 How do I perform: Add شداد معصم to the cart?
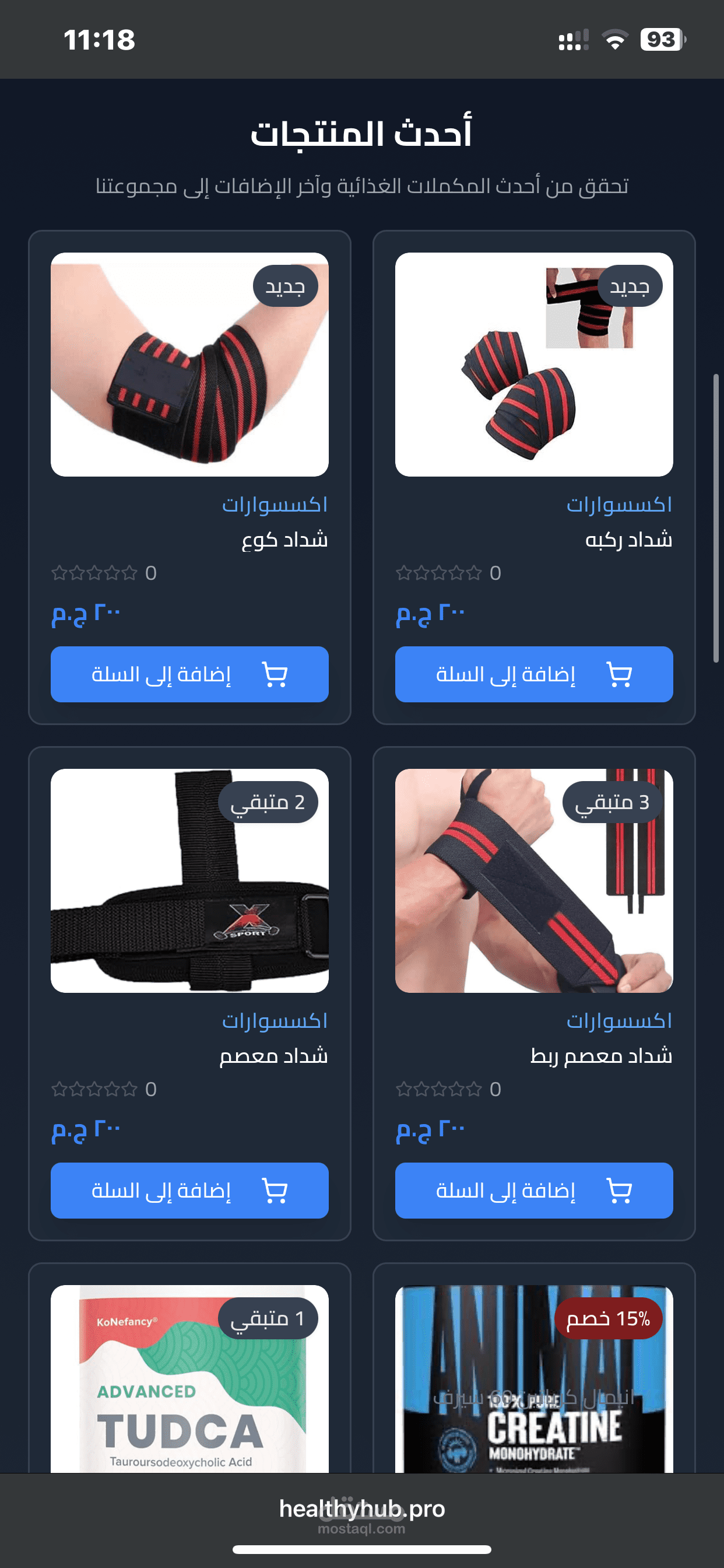click(189, 1190)
